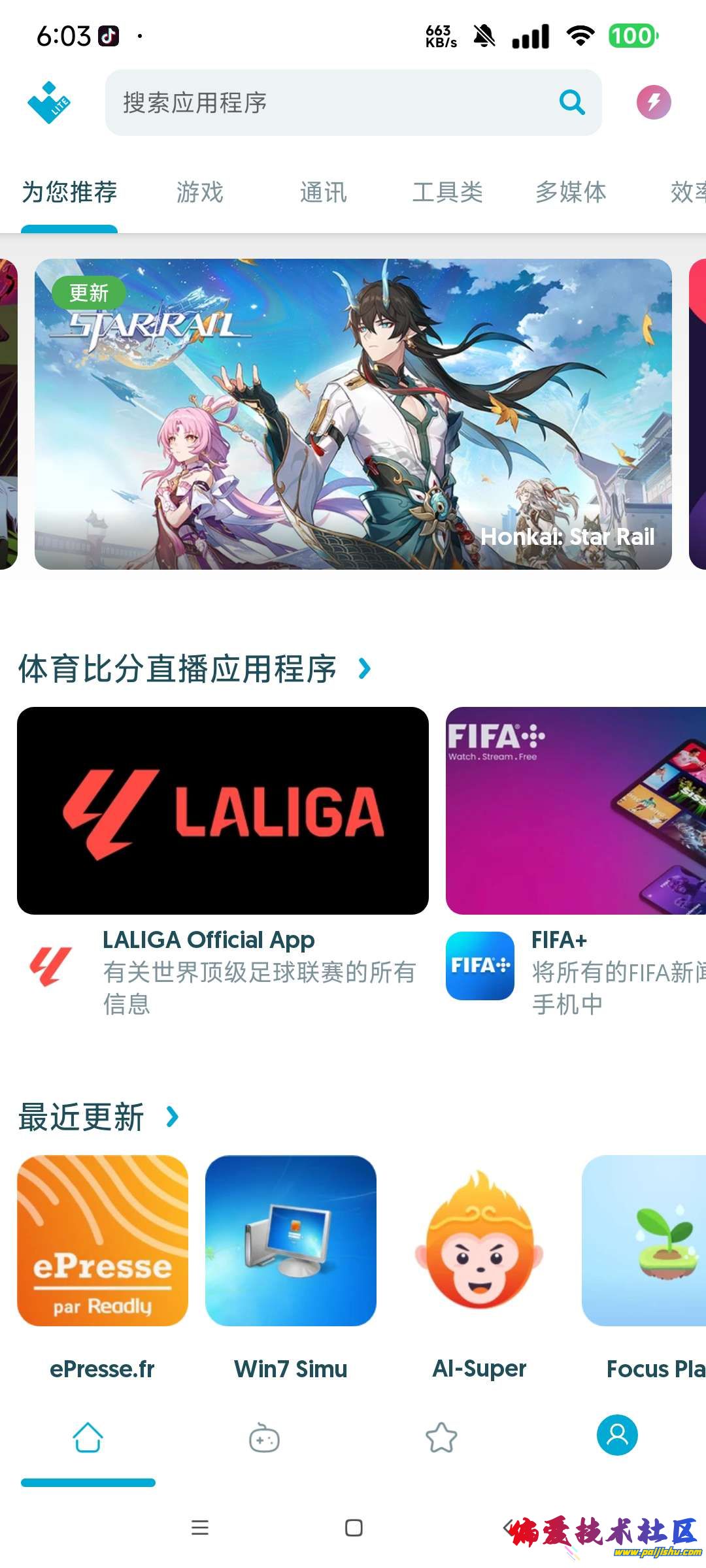Switch to the 通讯 tab

pos(323,192)
